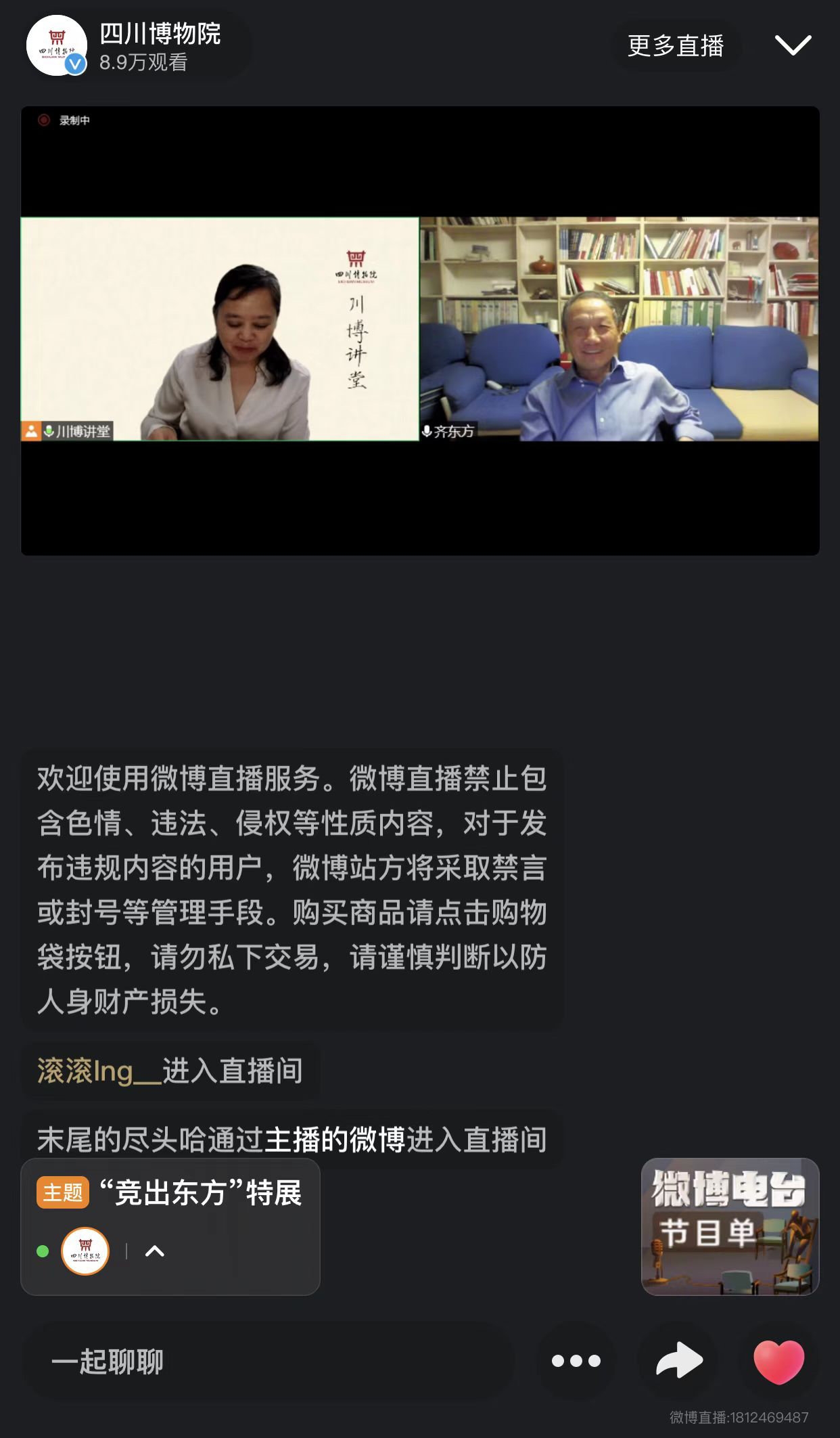Tap the 更多直播 button
The image size is (840, 1438).
(676, 46)
